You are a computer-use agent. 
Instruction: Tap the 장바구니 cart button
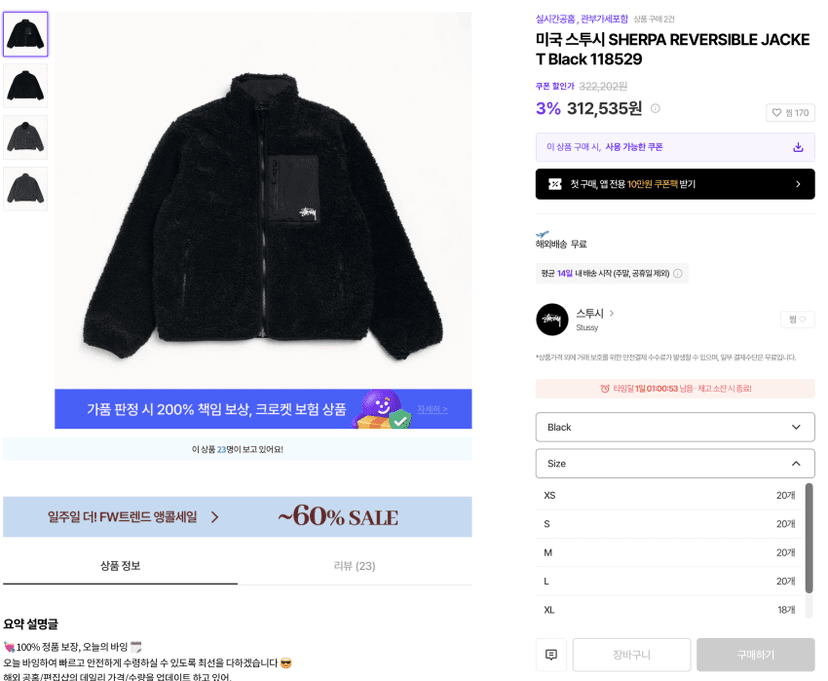click(x=632, y=655)
